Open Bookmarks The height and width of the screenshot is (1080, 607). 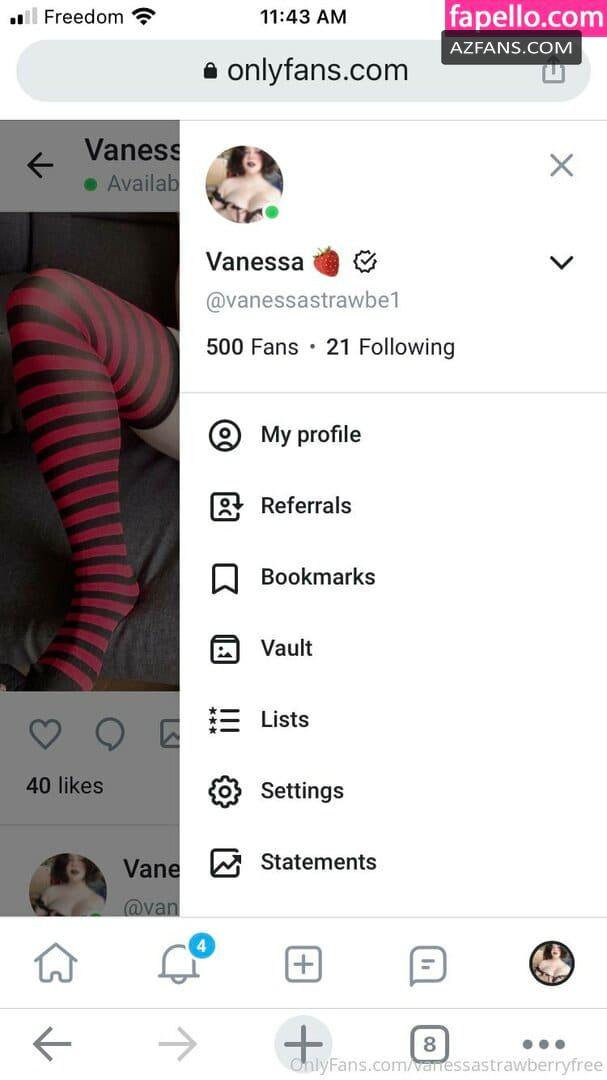pyautogui.click(x=393, y=577)
